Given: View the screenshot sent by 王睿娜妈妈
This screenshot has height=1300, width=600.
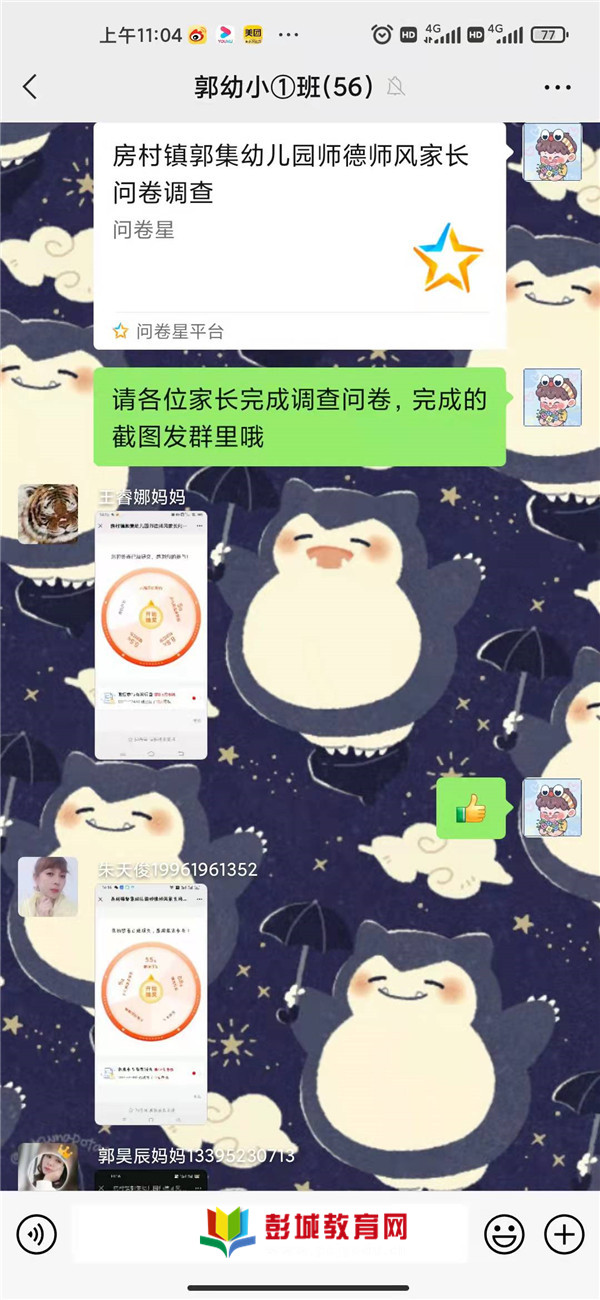Looking at the screenshot, I should 151,634.
